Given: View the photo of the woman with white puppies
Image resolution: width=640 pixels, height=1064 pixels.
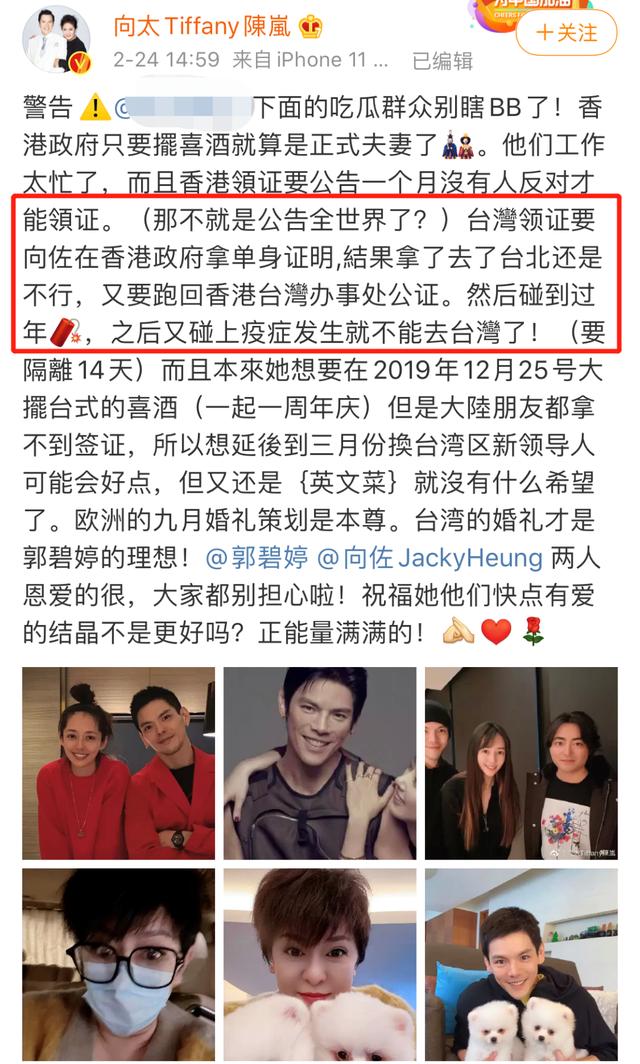Looking at the screenshot, I should [319, 964].
